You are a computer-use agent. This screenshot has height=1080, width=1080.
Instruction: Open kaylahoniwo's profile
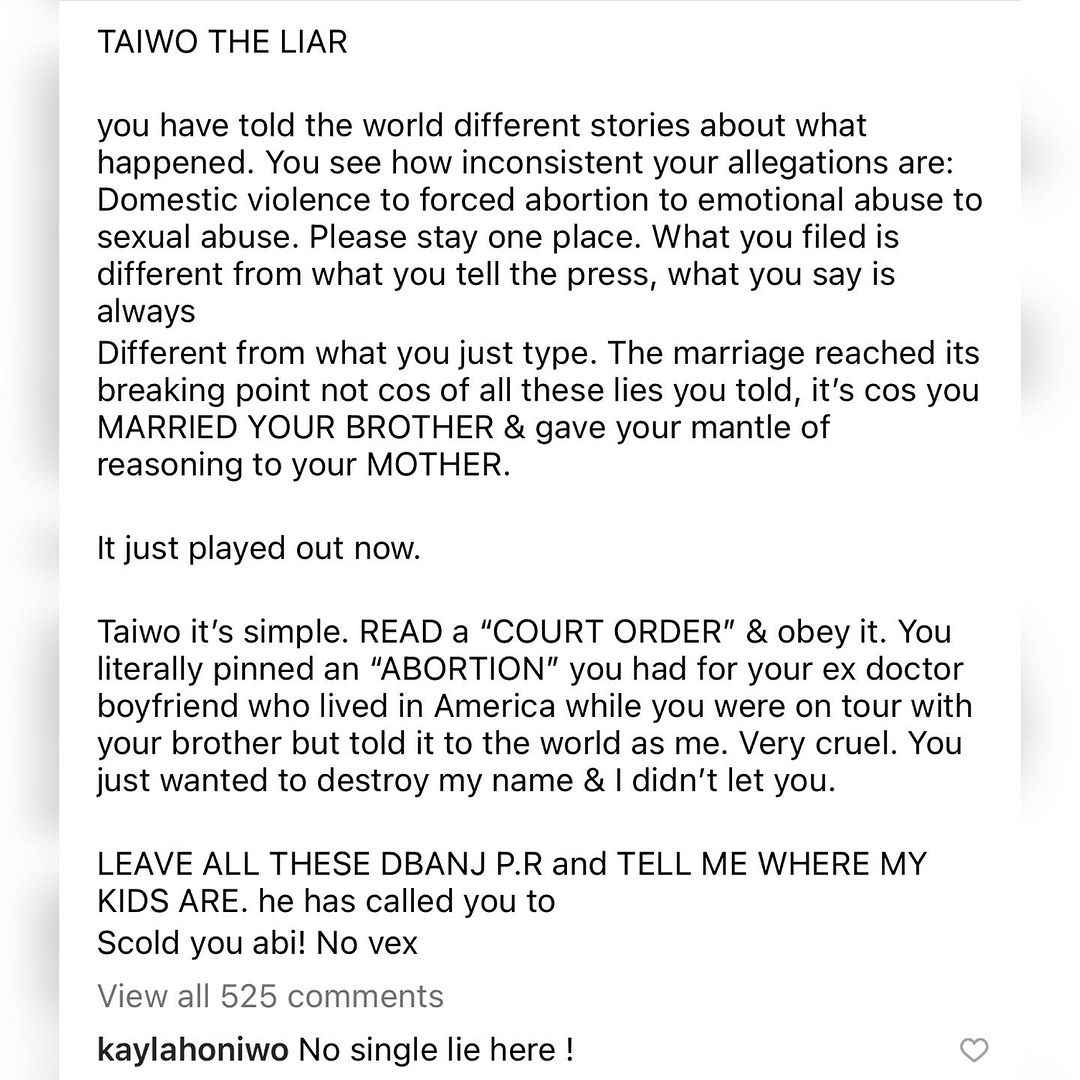[193, 1050]
